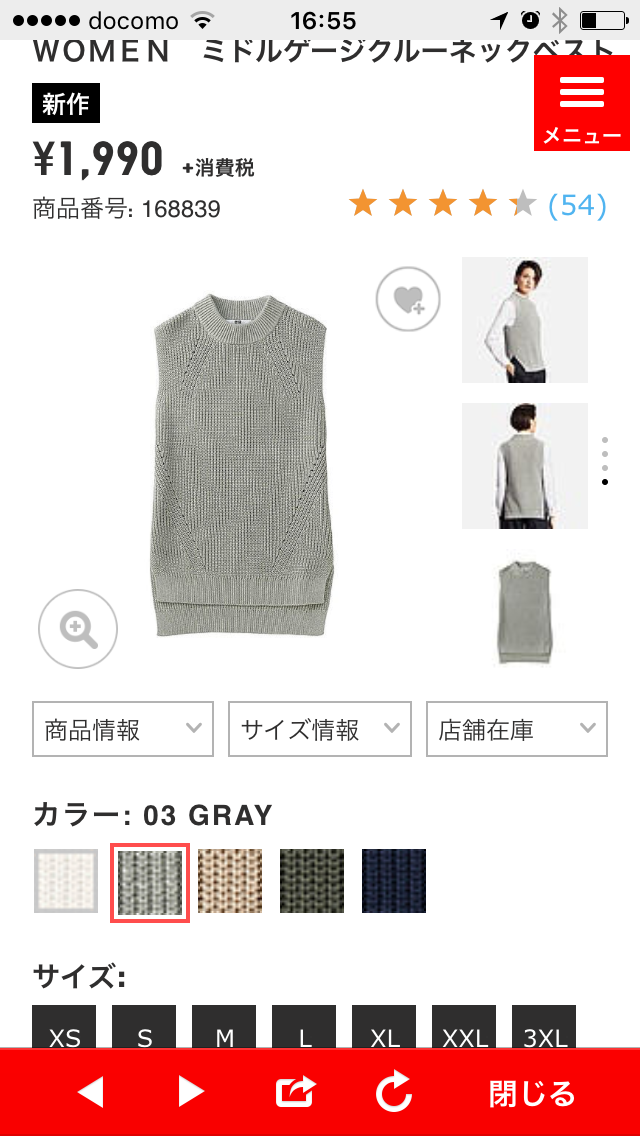
Task: Close the browser with 閉じる
Action: coord(532,1093)
